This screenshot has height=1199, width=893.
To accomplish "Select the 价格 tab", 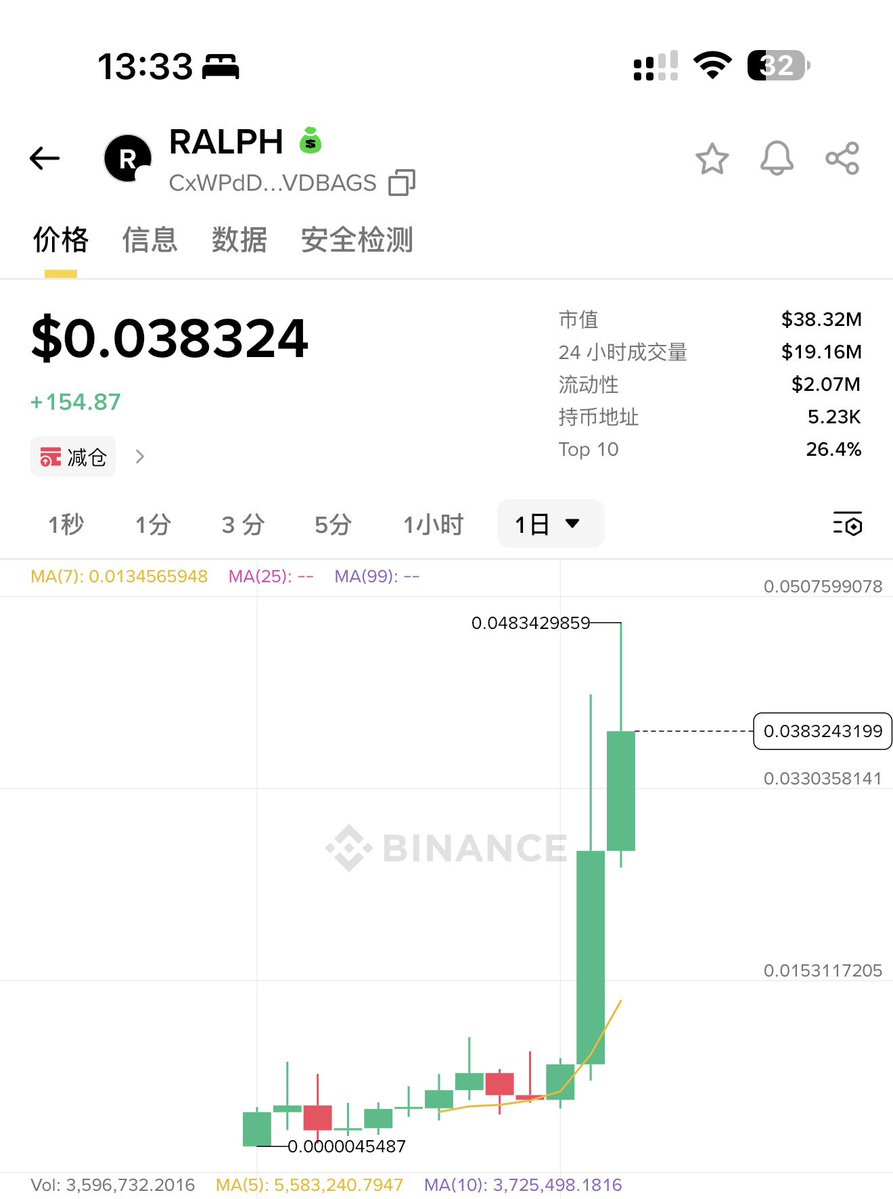I will tap(61, 240).
